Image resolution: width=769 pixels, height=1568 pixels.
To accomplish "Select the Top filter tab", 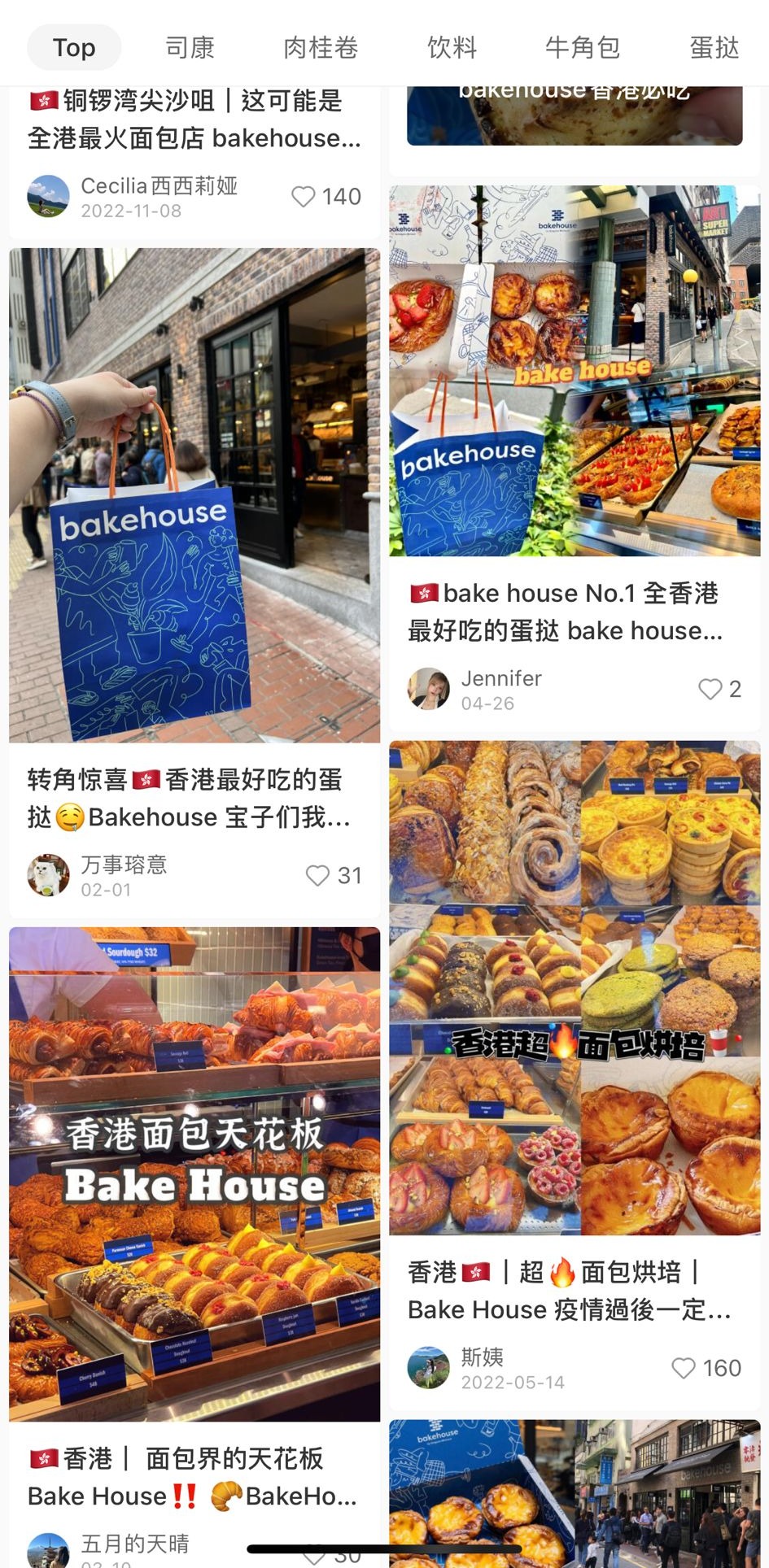I will (74, 48).
